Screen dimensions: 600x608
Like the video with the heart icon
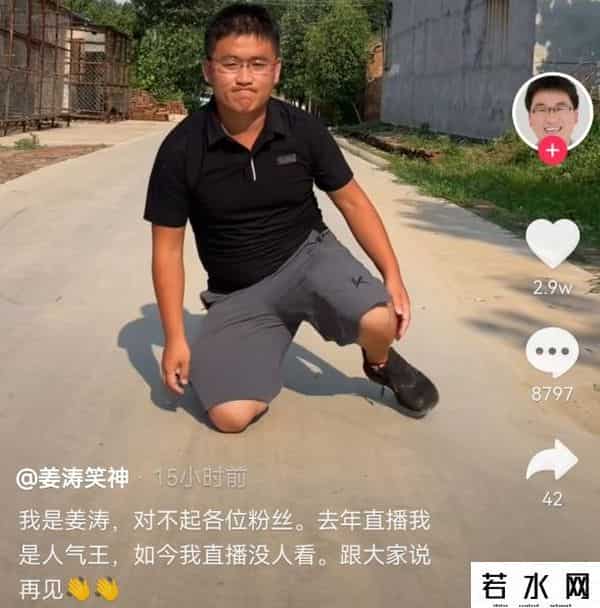click(552, 243)
